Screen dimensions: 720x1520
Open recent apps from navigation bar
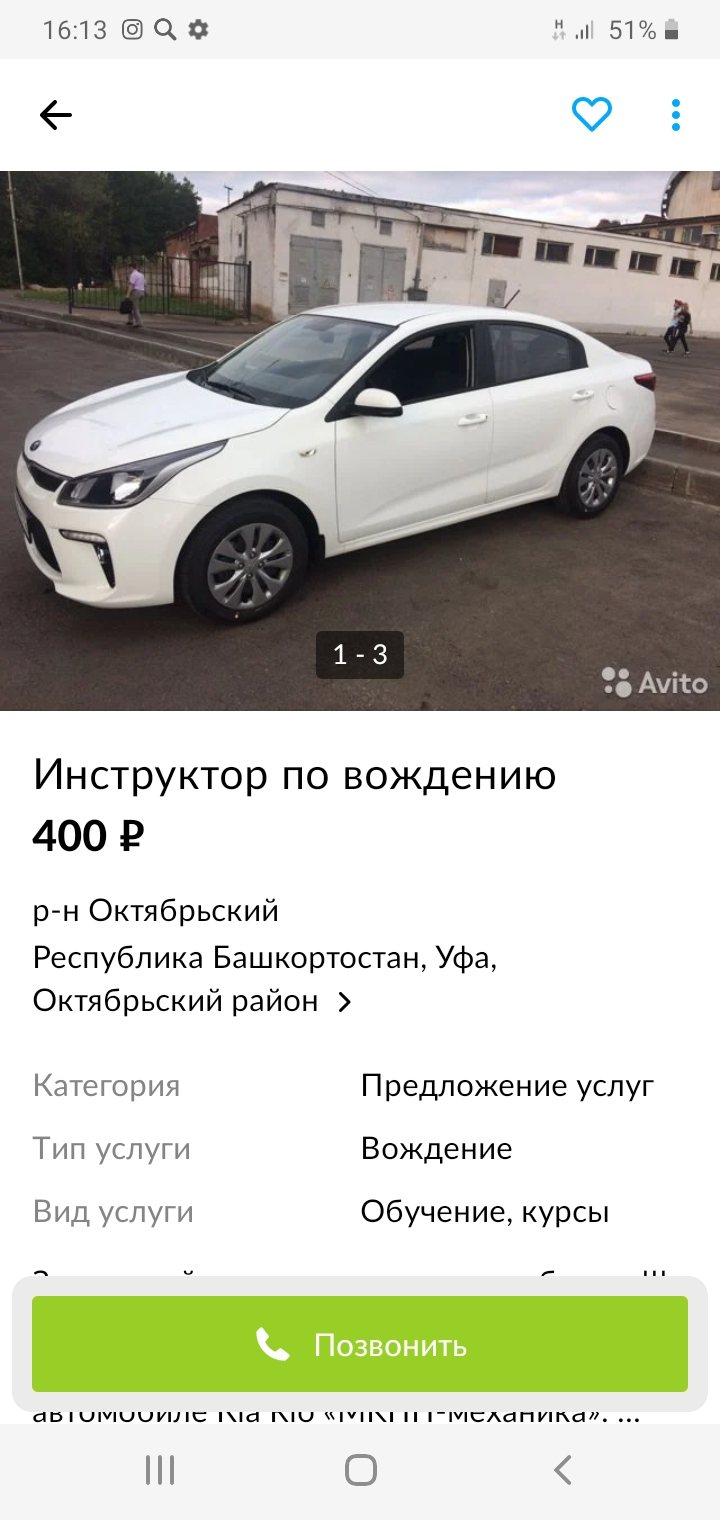pyautogui.click(x=160, y=1469)
